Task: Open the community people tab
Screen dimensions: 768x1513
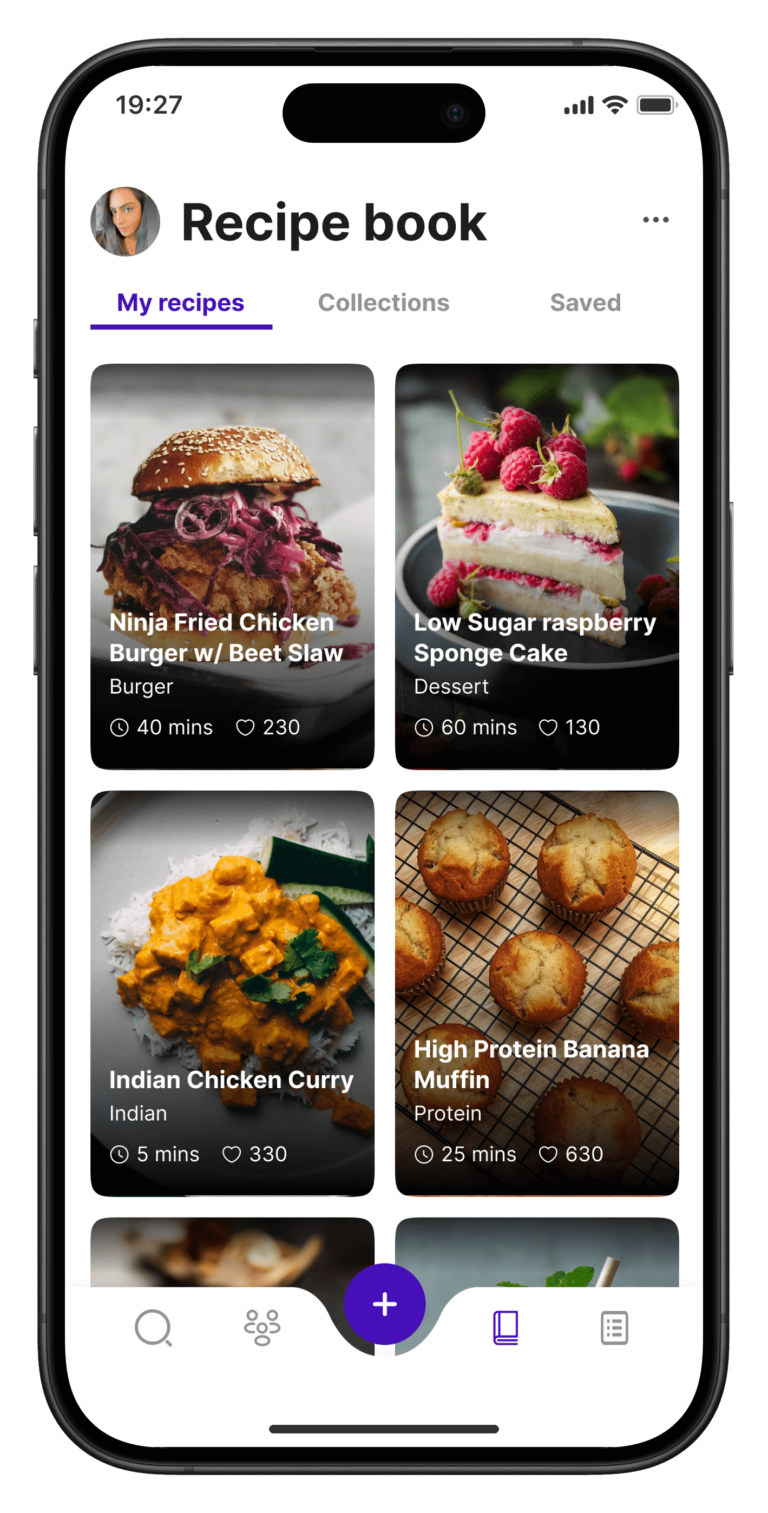Action: coord(263,1328)
